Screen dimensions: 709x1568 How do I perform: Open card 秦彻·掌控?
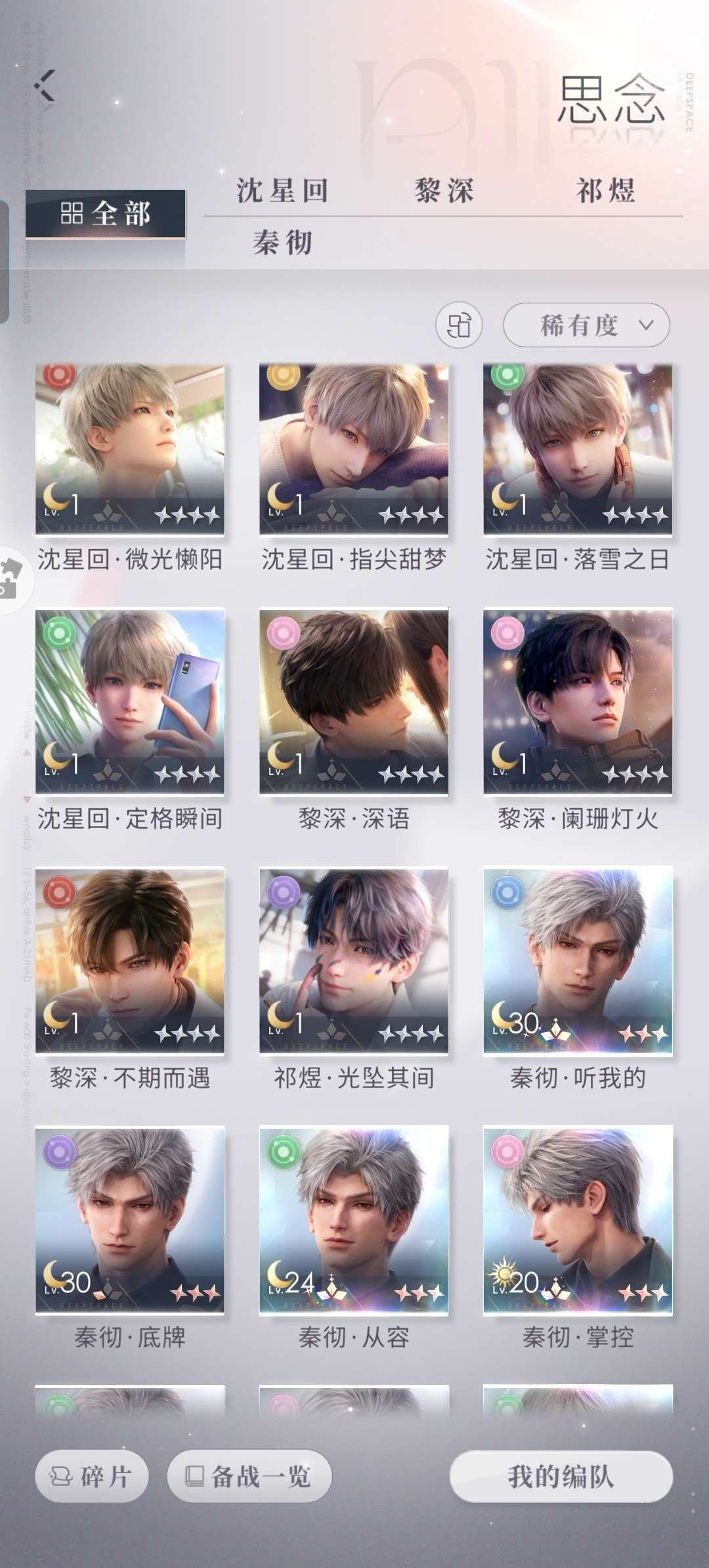pos(578,1220)
